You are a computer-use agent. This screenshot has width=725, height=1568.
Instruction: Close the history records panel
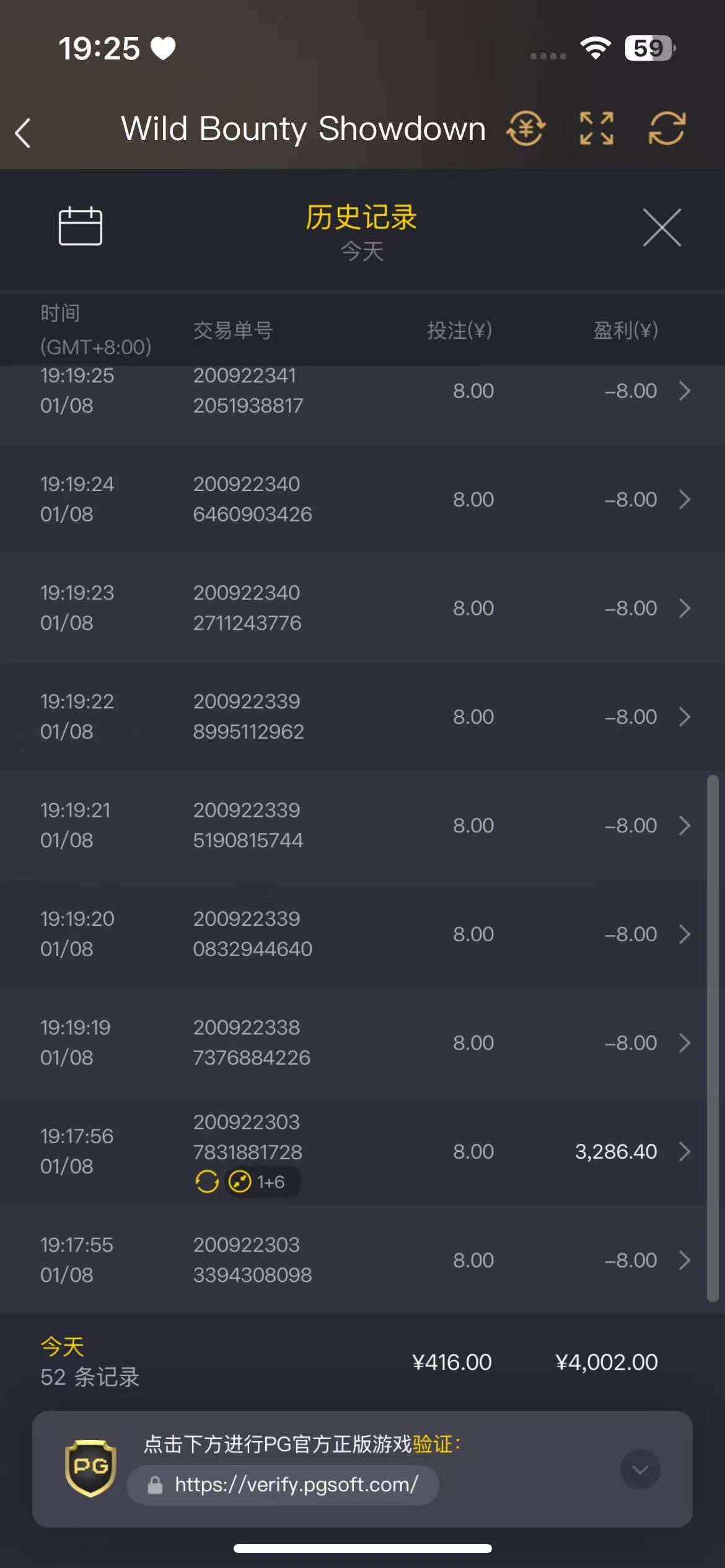(662, 228)
